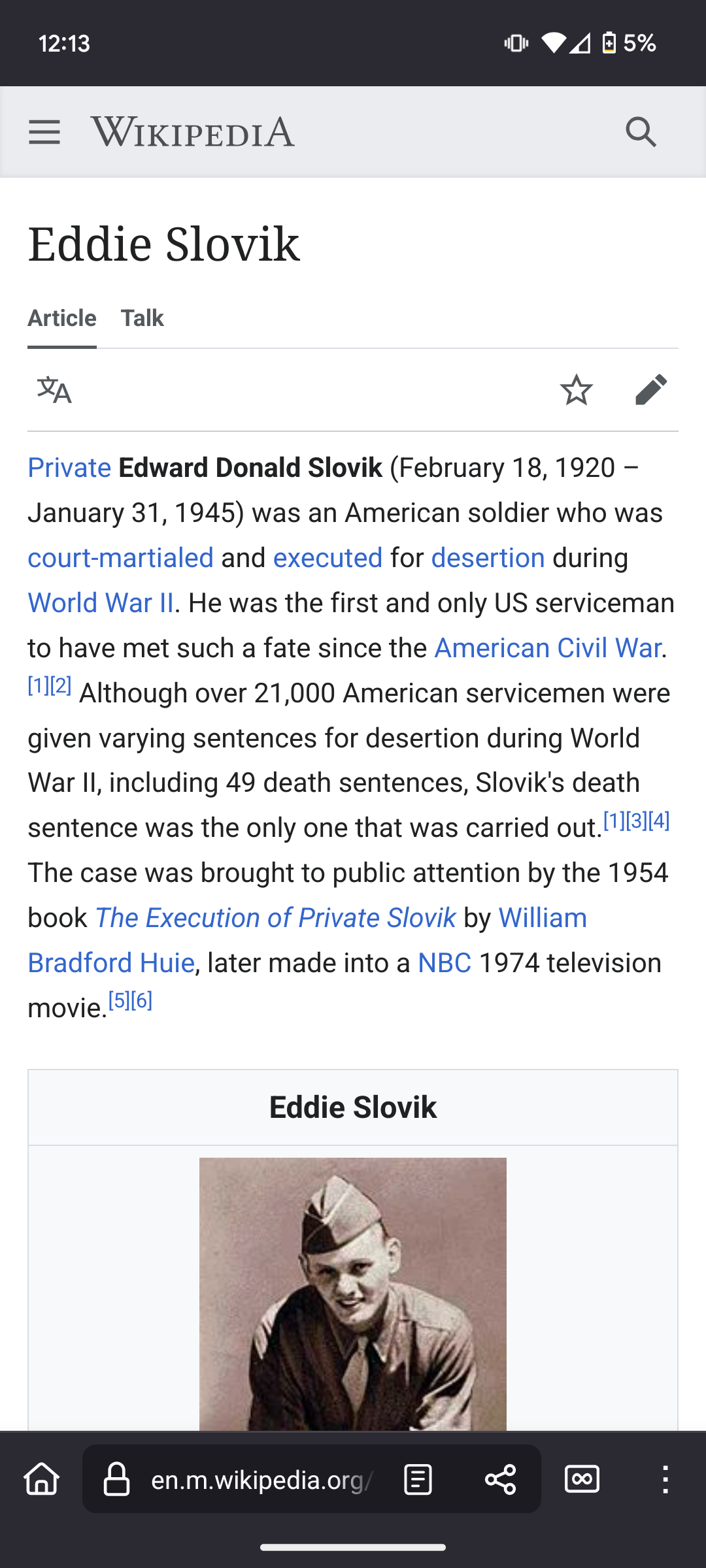This screenshot has height=1568, width=706.
Task: Go to the browser home page
Action: pos(42,1479)
